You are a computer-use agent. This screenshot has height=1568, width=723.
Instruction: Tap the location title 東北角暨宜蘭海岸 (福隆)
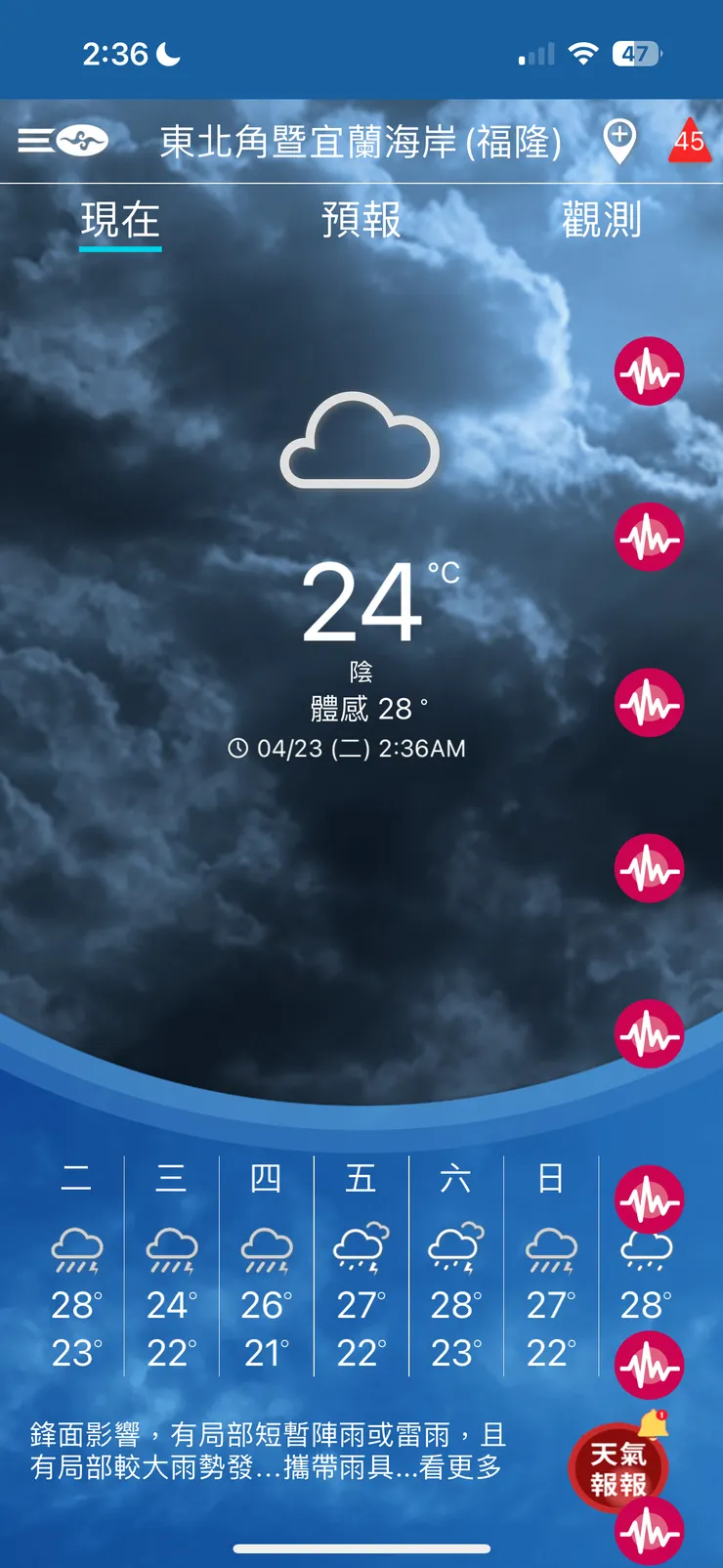[361, 140]
